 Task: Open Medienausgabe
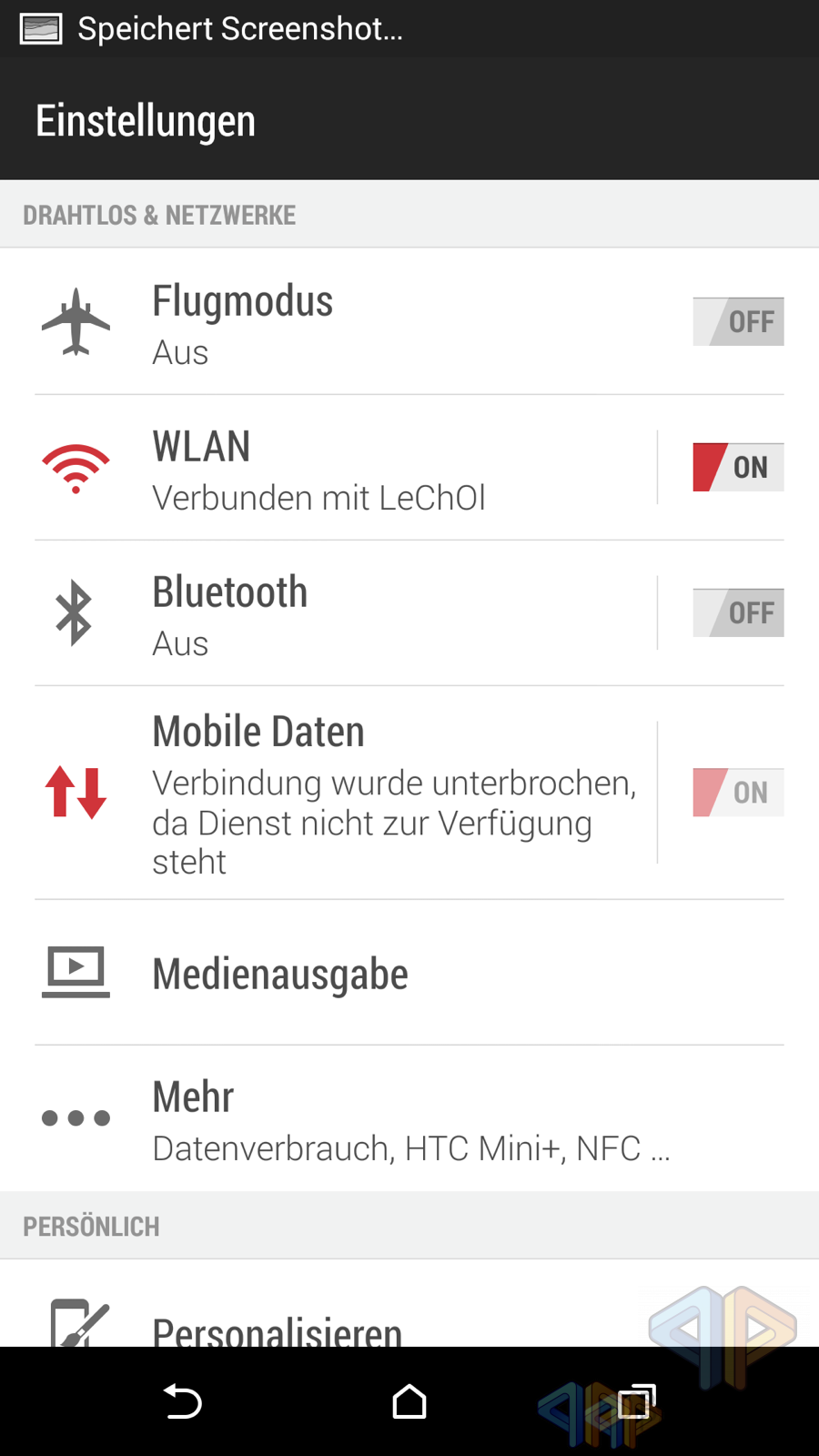click(409, 973)
